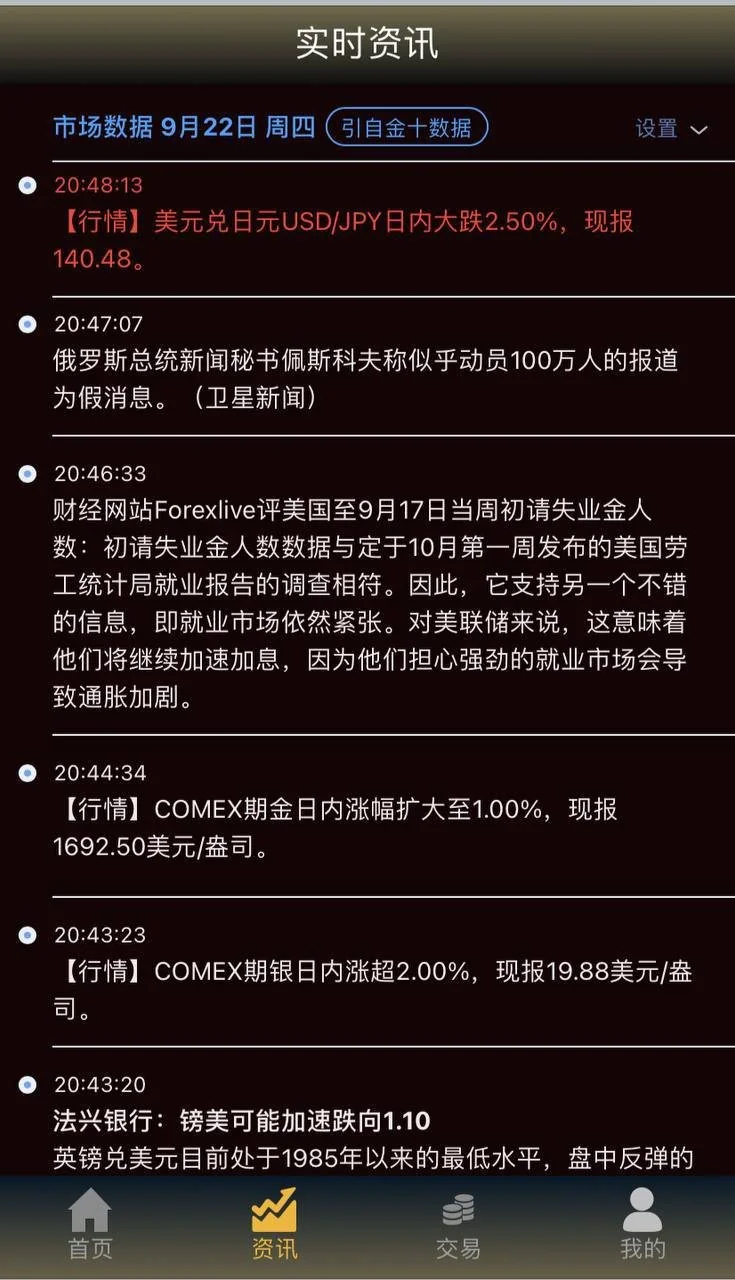Tap the 引自金十数据 chip

coord(407,128)
